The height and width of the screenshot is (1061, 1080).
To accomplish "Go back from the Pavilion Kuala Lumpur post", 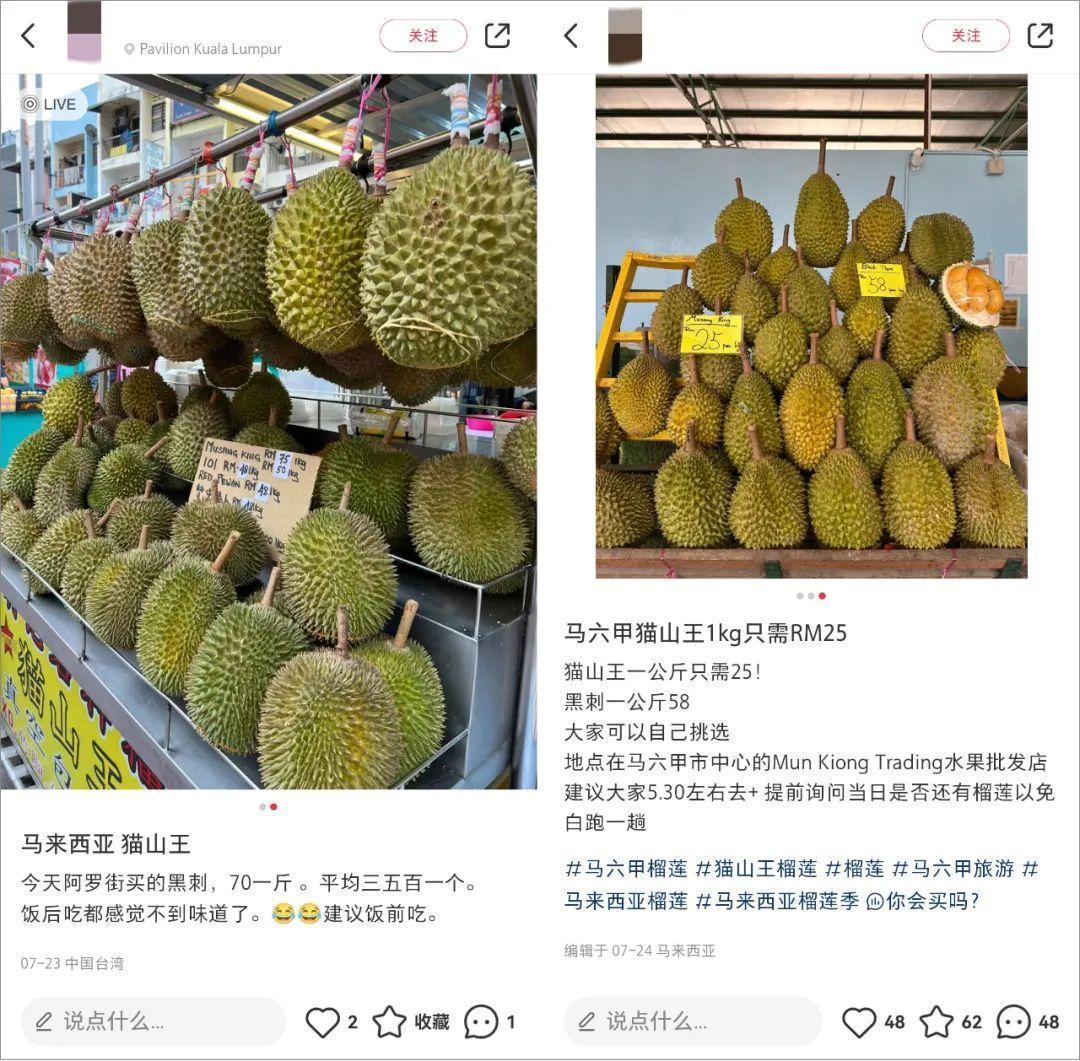I will tap(28, 36).
